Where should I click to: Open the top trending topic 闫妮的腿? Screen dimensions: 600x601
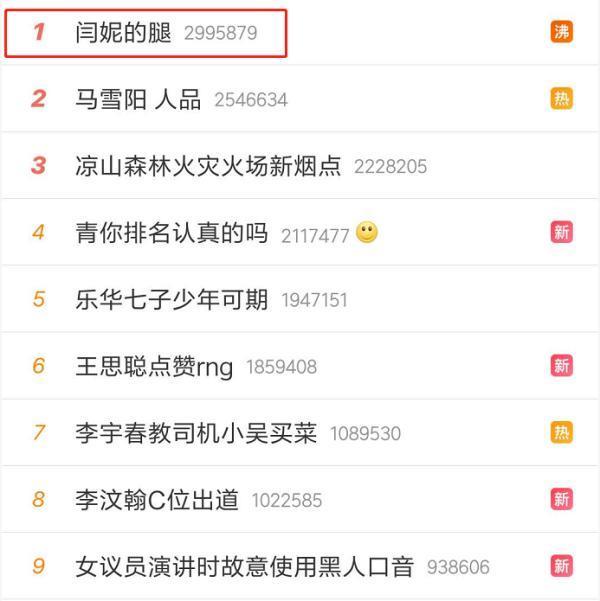click(127, 32)
